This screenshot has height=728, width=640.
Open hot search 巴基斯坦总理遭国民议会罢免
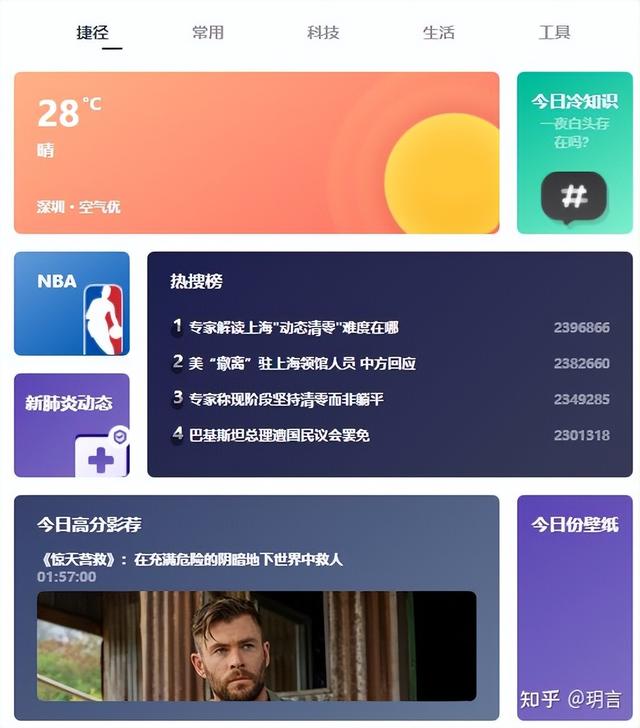[279, 435]
